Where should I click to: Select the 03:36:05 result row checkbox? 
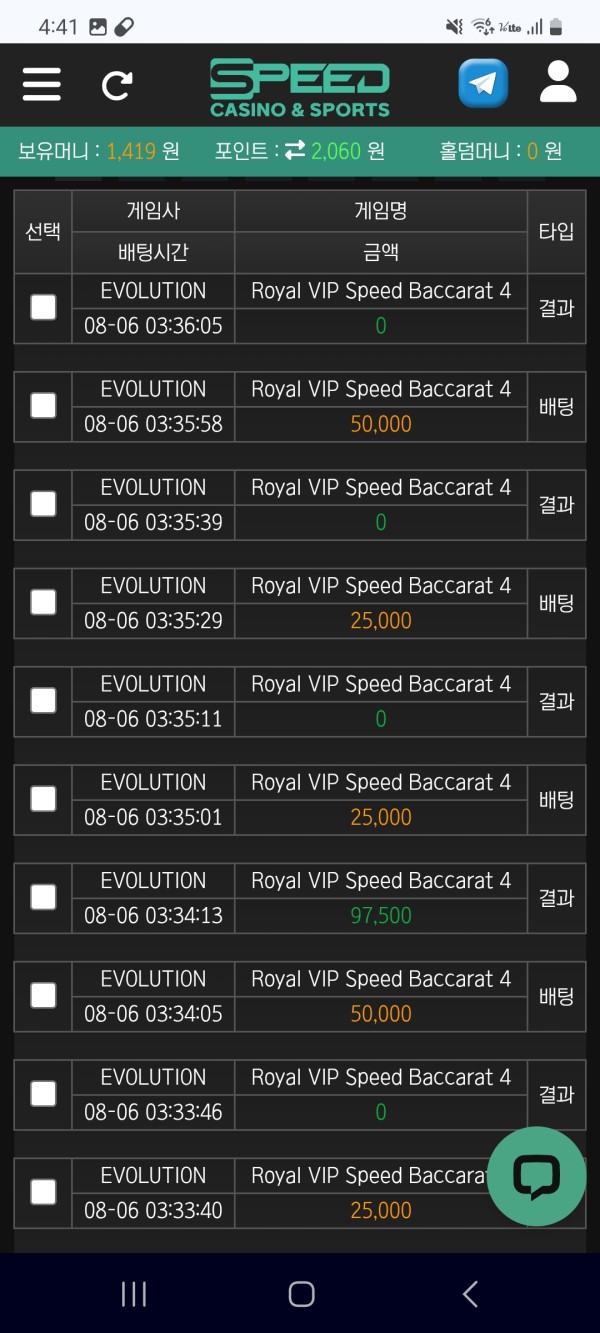(x=43, y=307)
